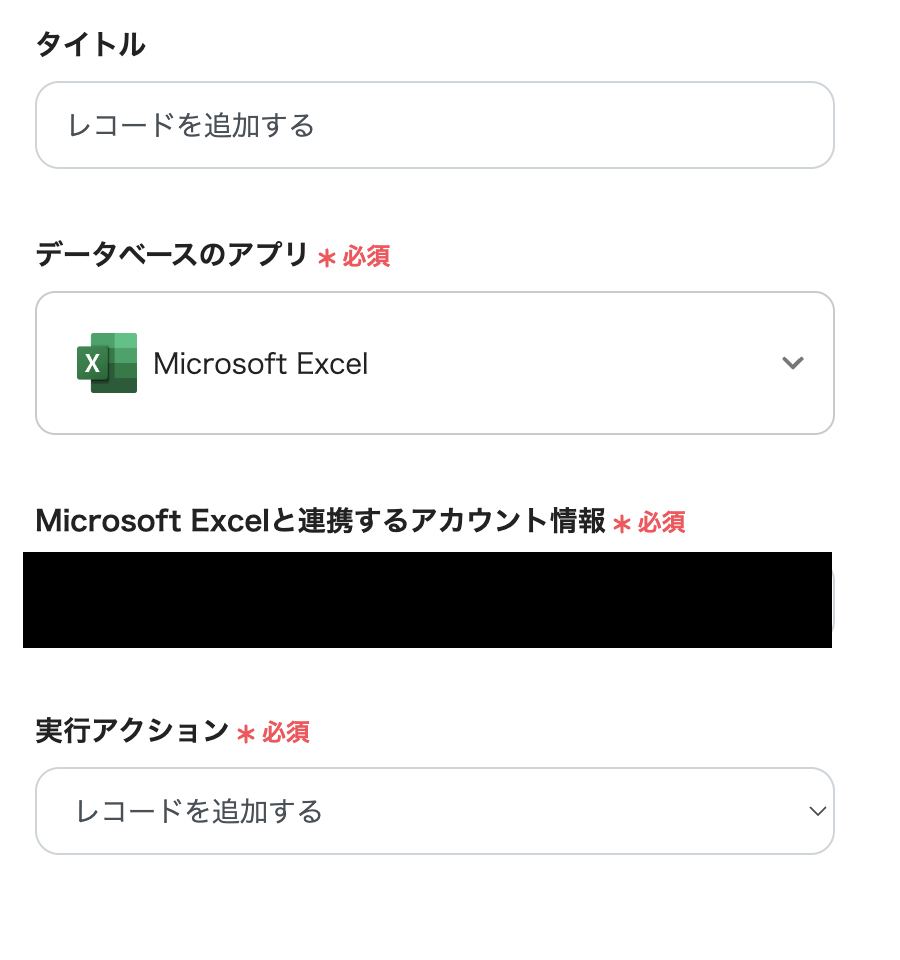The height and width of the screenshot is (960, 900).
Task: Select the Excel logo in the database field
Action: 106,363
